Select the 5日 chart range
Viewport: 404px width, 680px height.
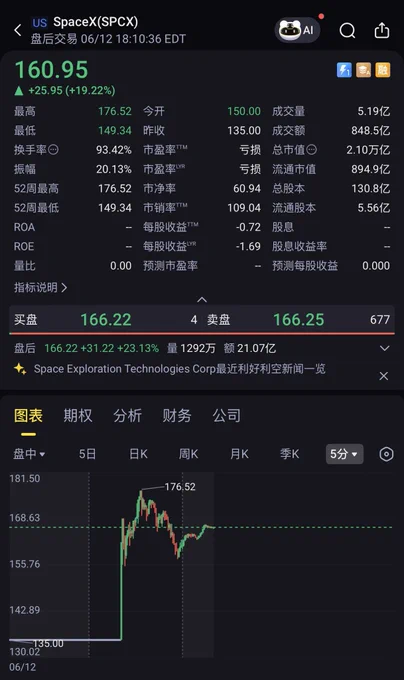pyautogui.click(x=87, y=454)
